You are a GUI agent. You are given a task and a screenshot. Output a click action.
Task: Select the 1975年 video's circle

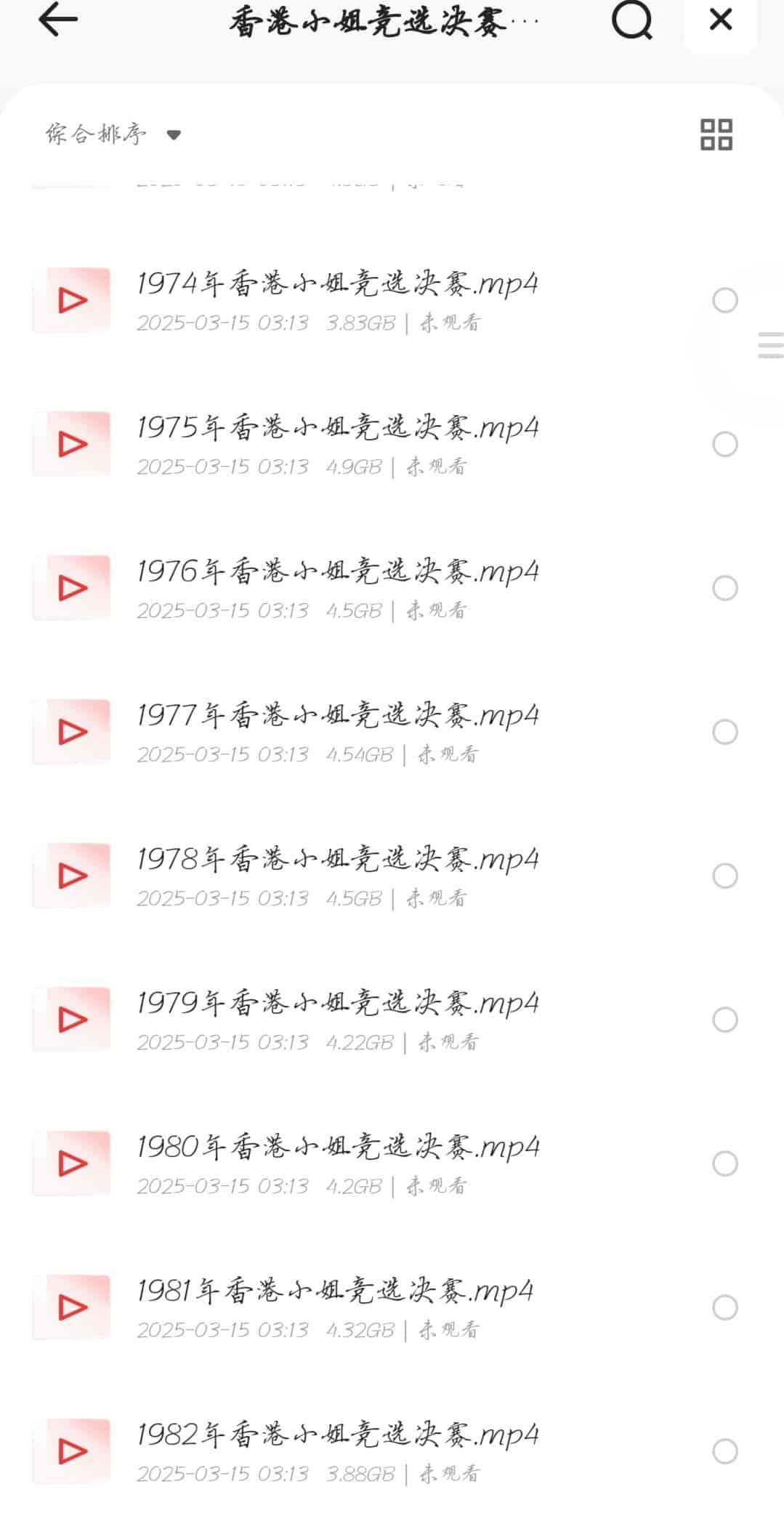[x=724, y=444]
